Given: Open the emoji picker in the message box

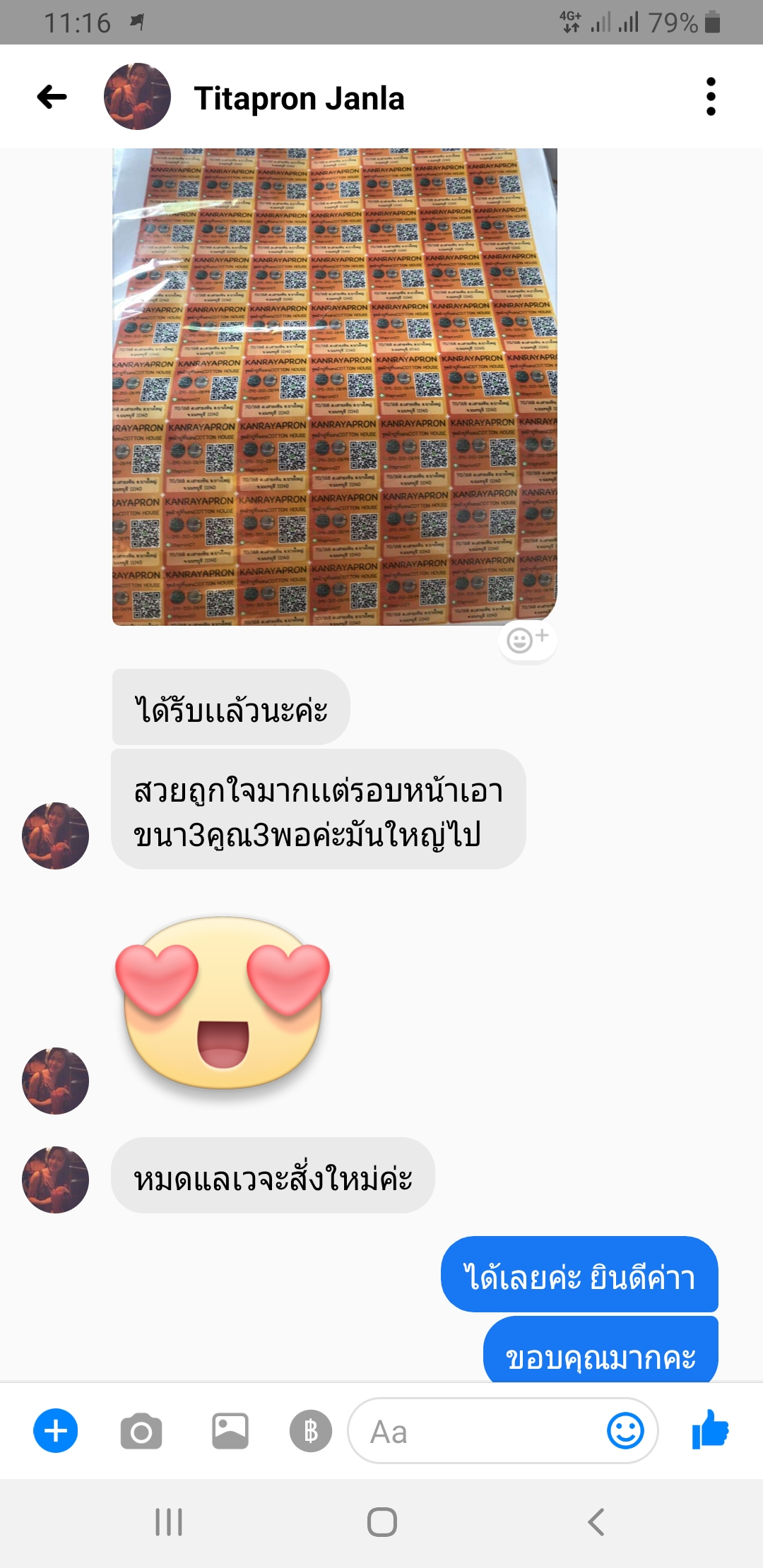Looking at the screenshot, I should (625, 1432).
